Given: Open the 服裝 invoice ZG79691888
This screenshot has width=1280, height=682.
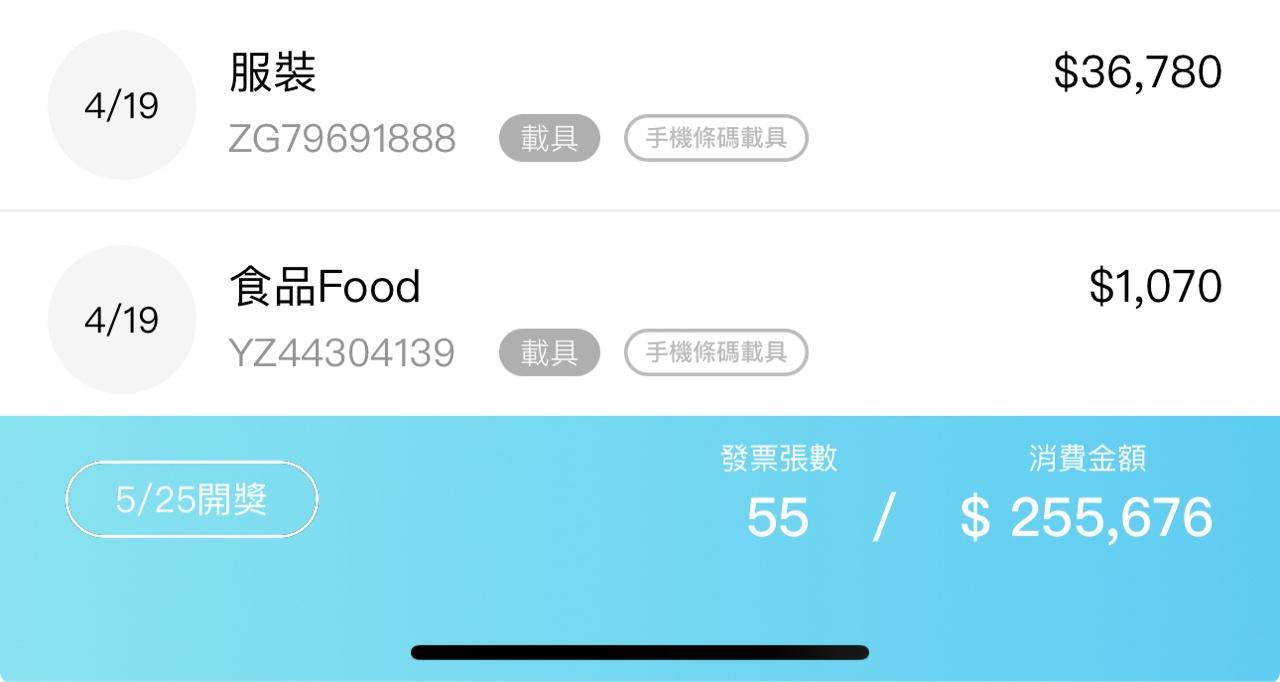Looking at the screenshot, I should pyautogui.click(x=640, y=105).
